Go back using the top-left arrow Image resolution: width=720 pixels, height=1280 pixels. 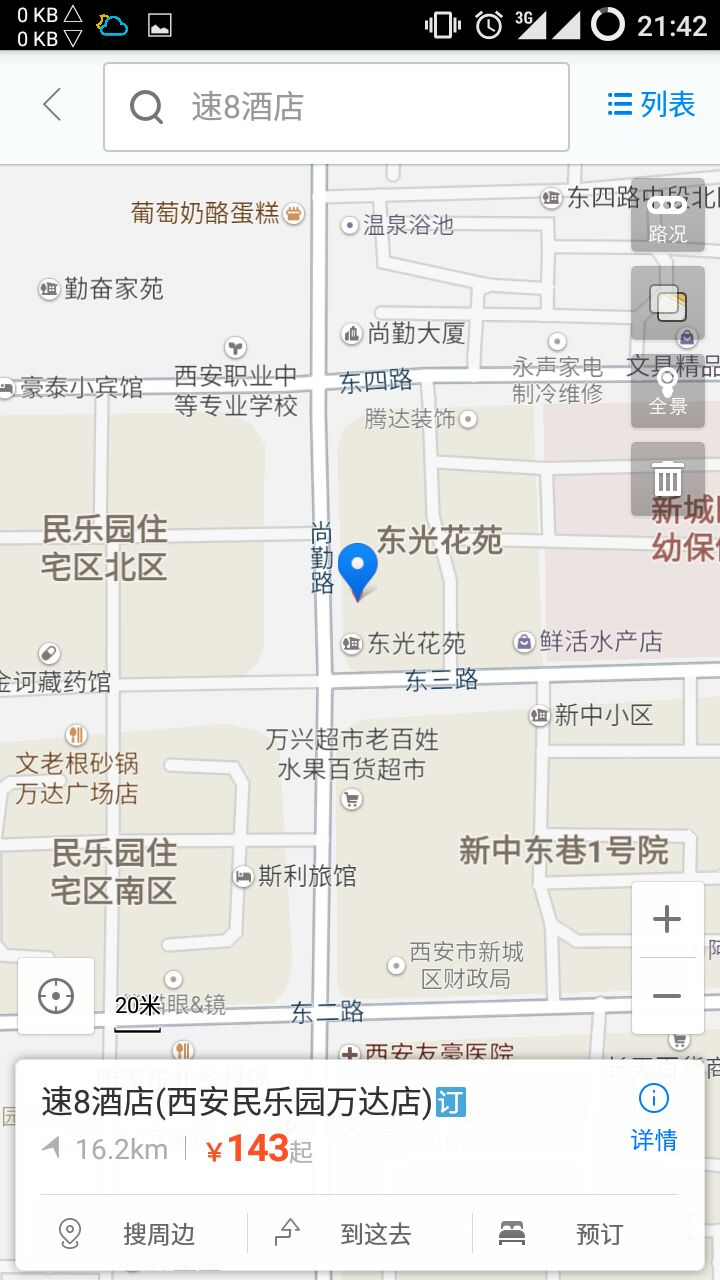(52, 105)
